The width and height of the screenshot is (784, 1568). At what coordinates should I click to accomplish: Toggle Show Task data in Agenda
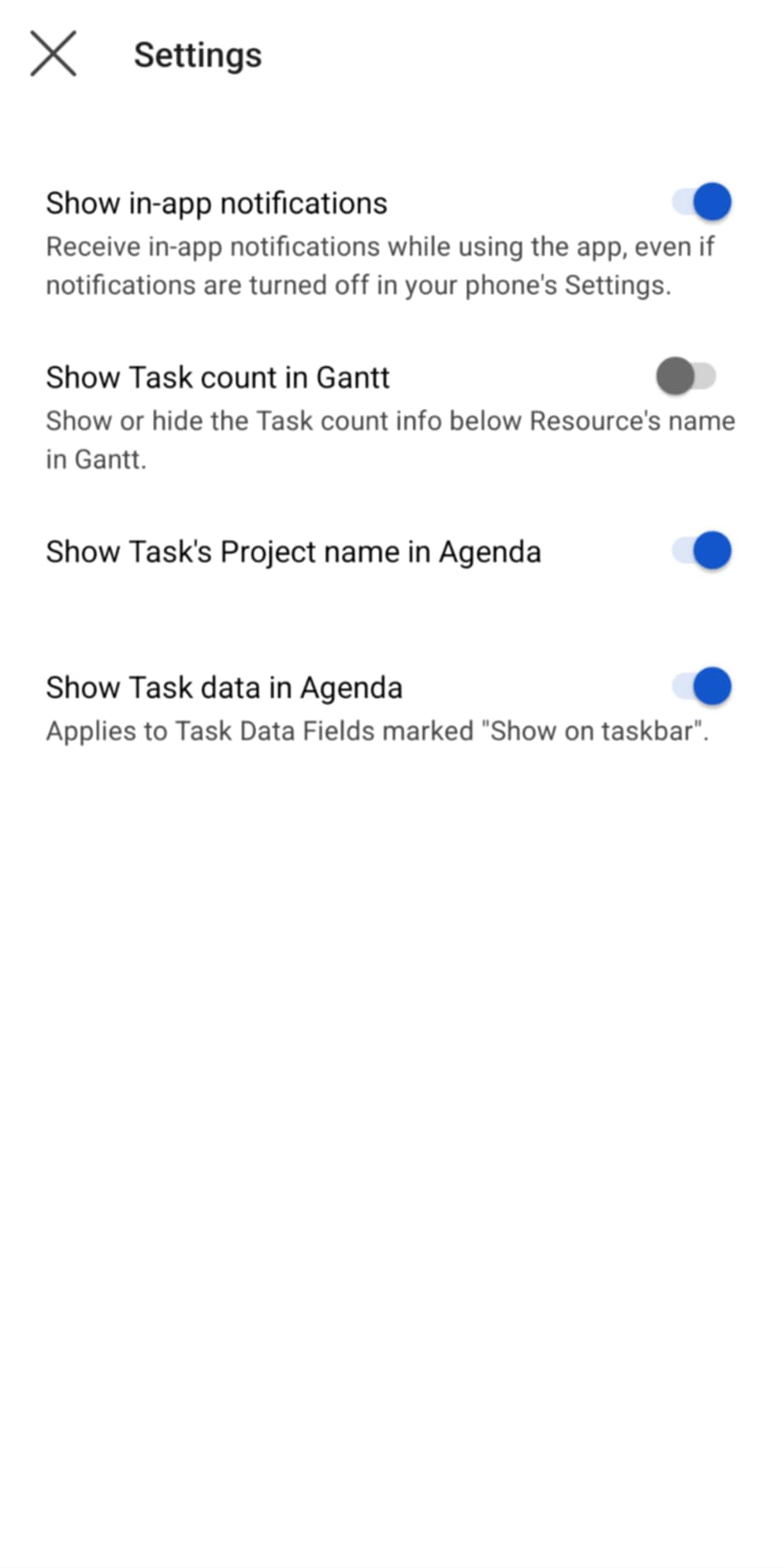pos(701,687)
